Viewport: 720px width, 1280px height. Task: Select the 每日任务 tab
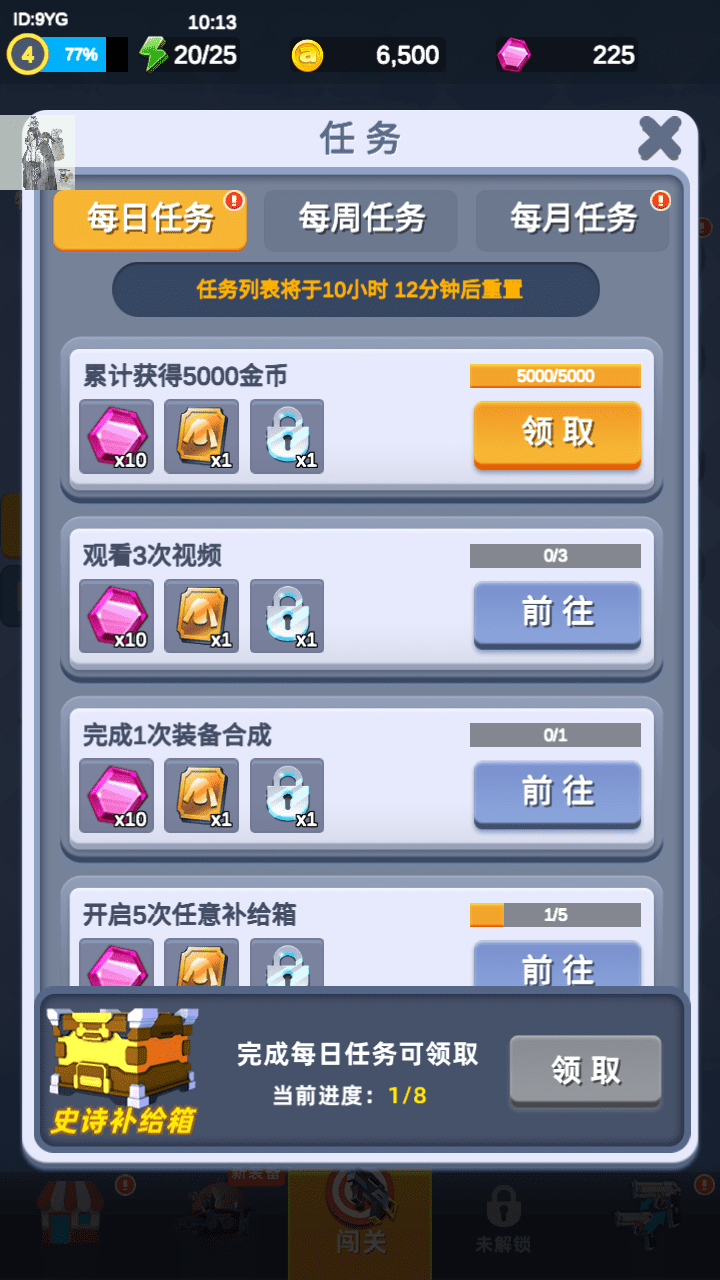[x=150, y=219]
